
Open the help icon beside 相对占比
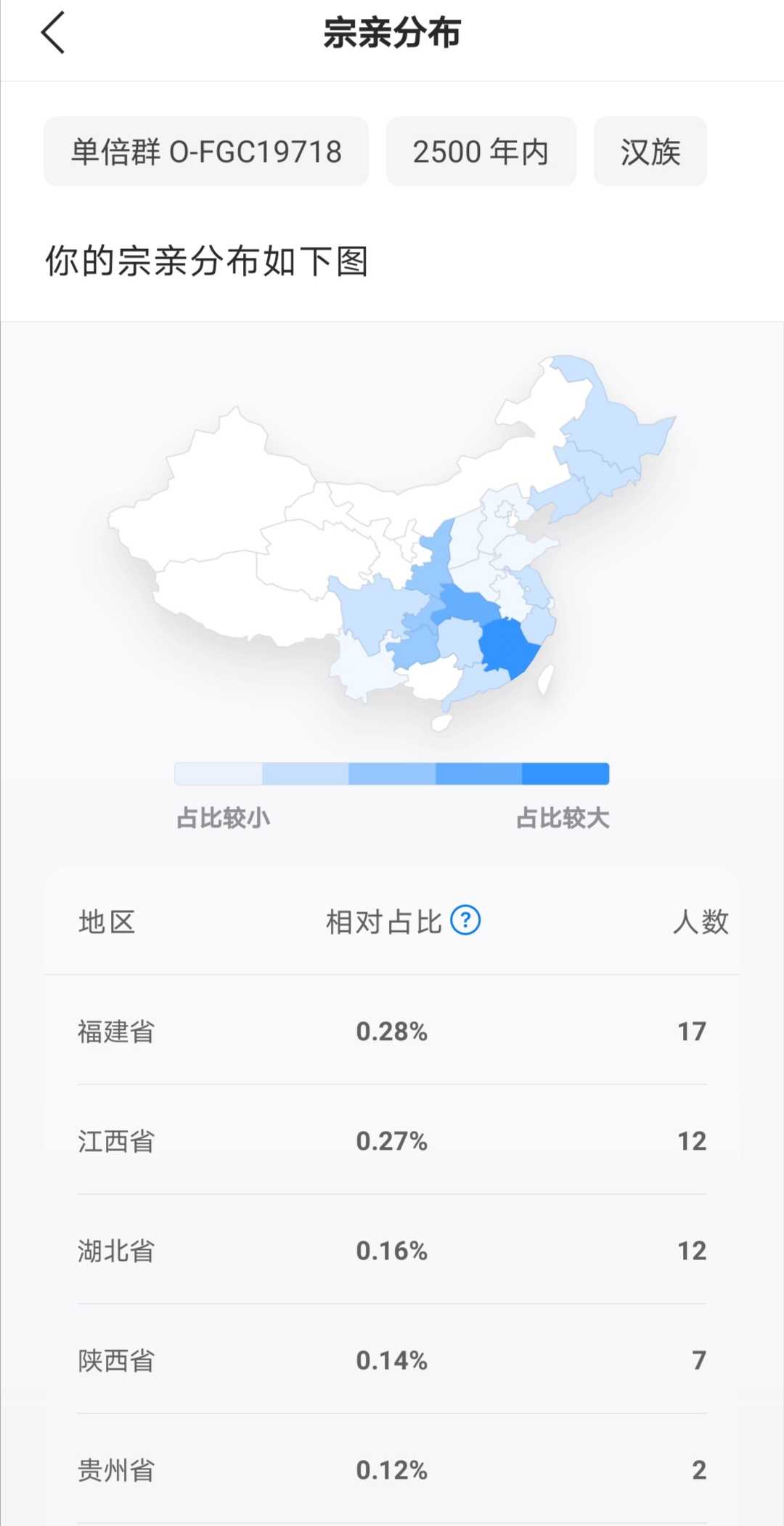click(x=465, y=920)
